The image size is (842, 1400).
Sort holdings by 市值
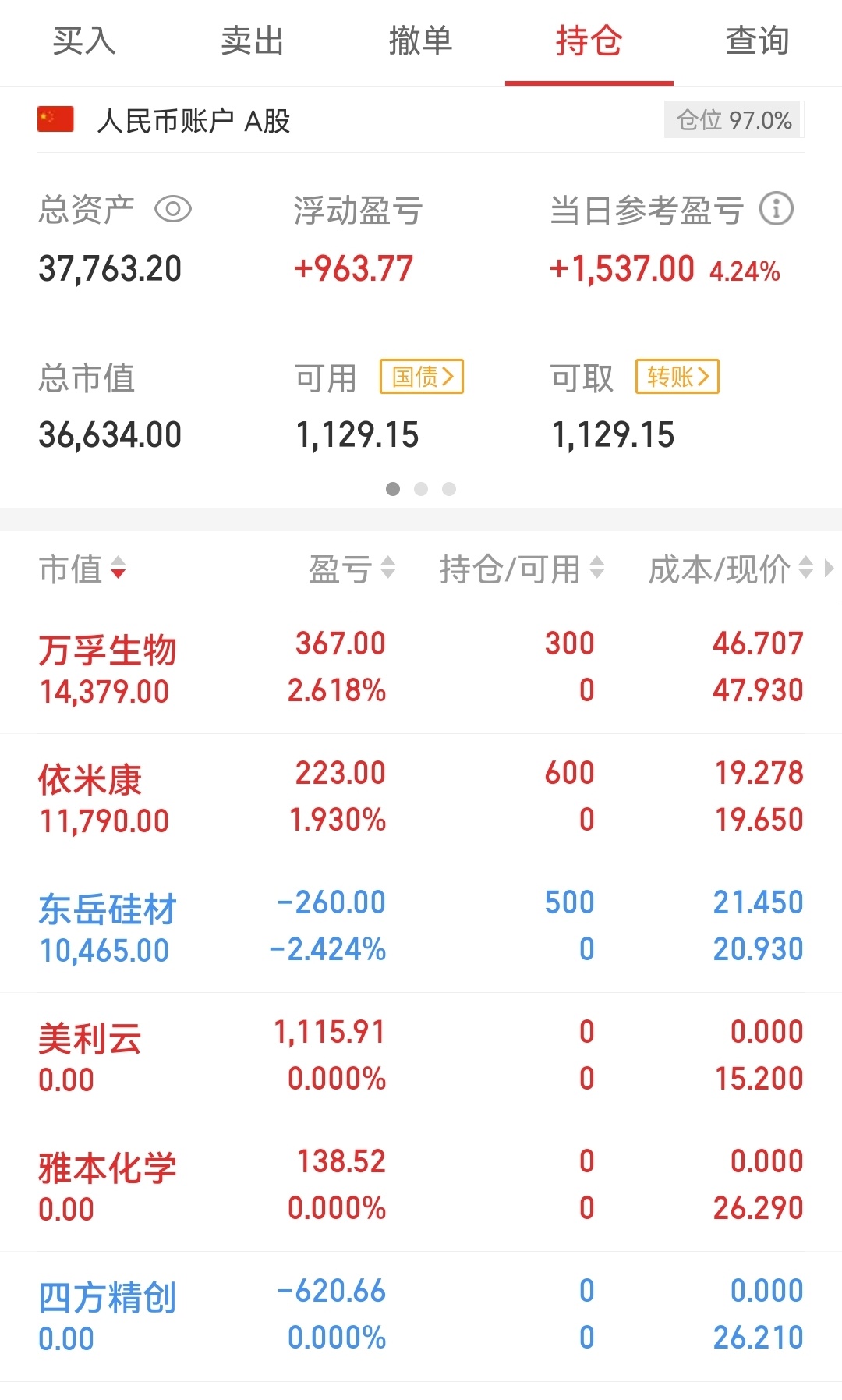coord(83,569)
